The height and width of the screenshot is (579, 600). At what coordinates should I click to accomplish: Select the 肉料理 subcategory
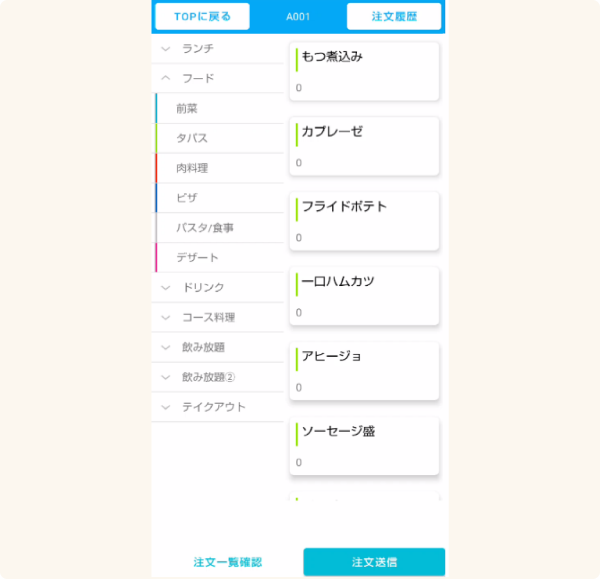(220, 168)
